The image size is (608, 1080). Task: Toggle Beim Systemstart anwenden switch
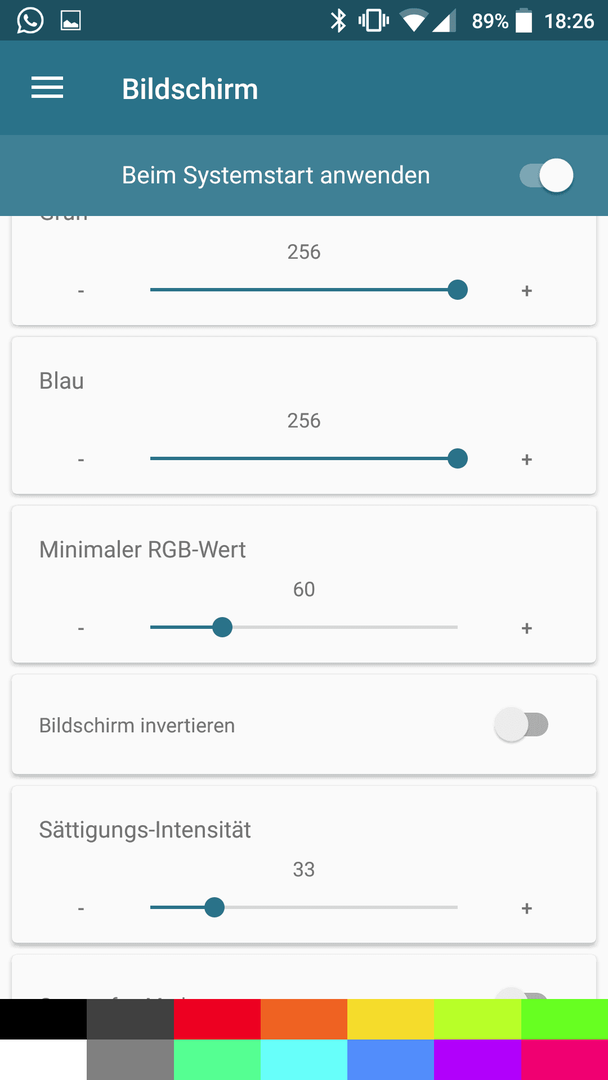[x=547, y=176]
